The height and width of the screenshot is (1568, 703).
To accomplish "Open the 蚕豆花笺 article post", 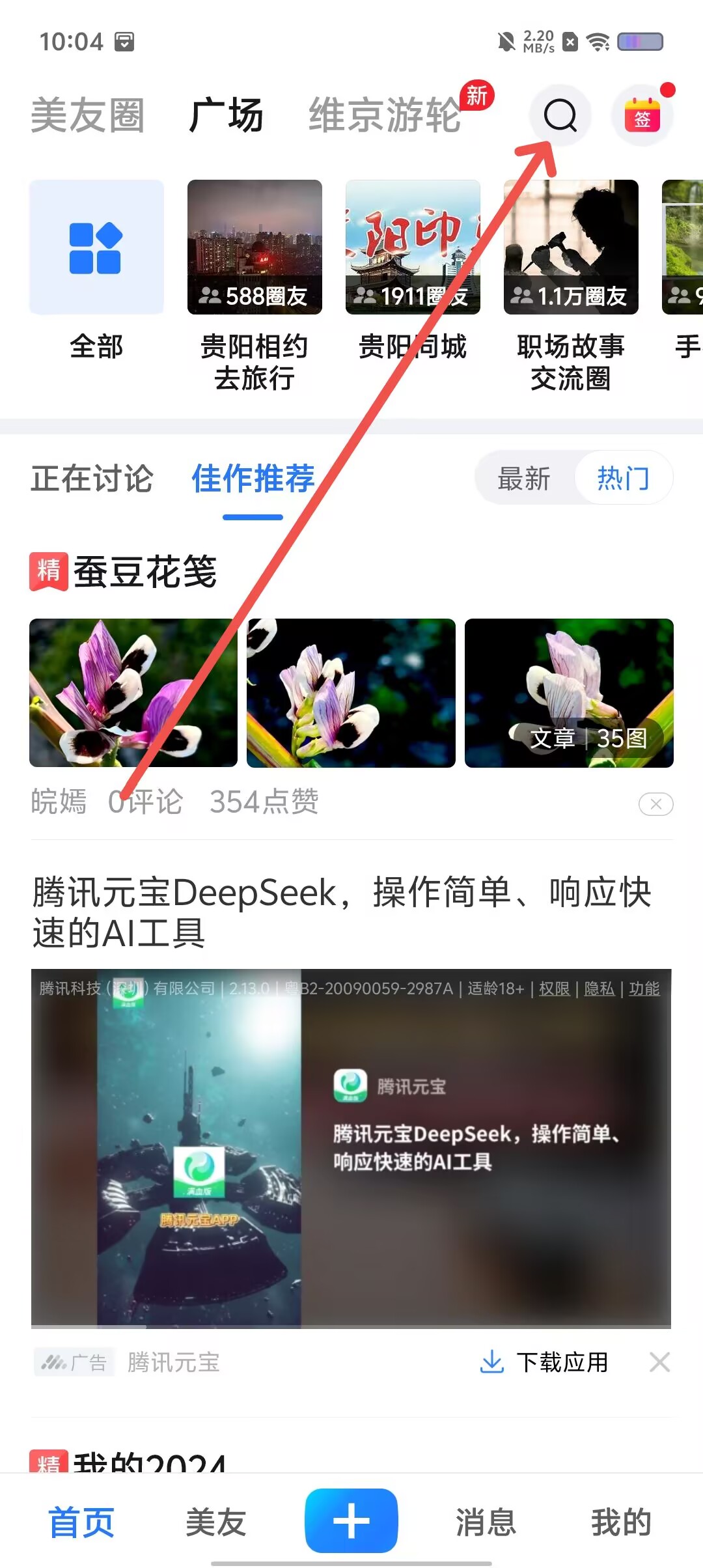I will click(145, 572).
